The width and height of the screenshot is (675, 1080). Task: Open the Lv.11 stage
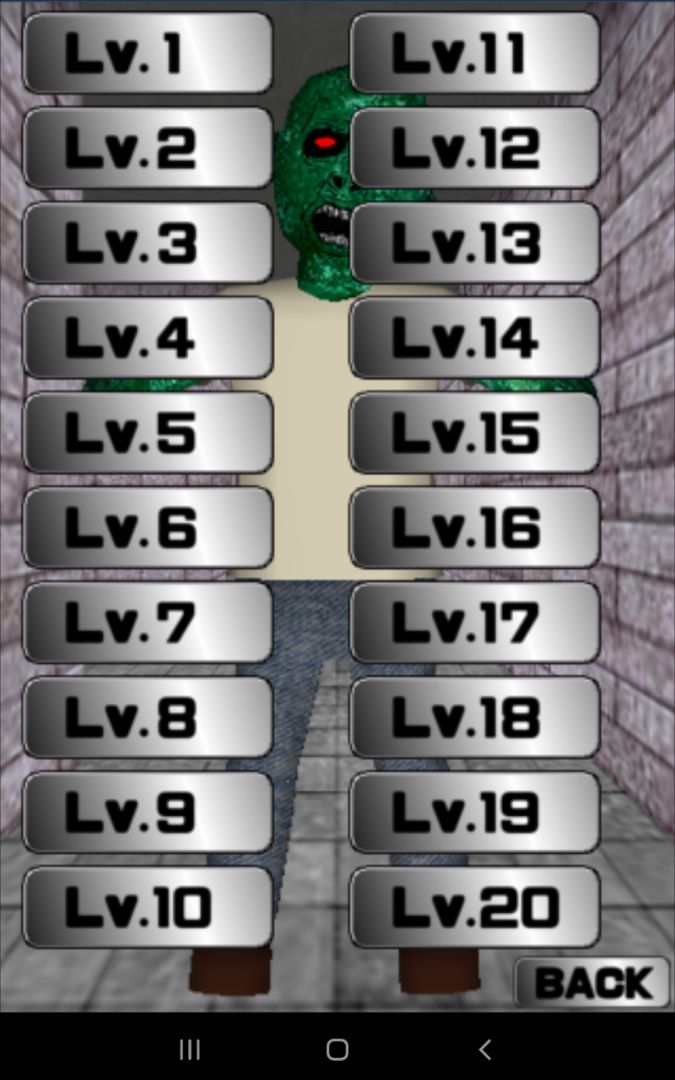point(475,53)
